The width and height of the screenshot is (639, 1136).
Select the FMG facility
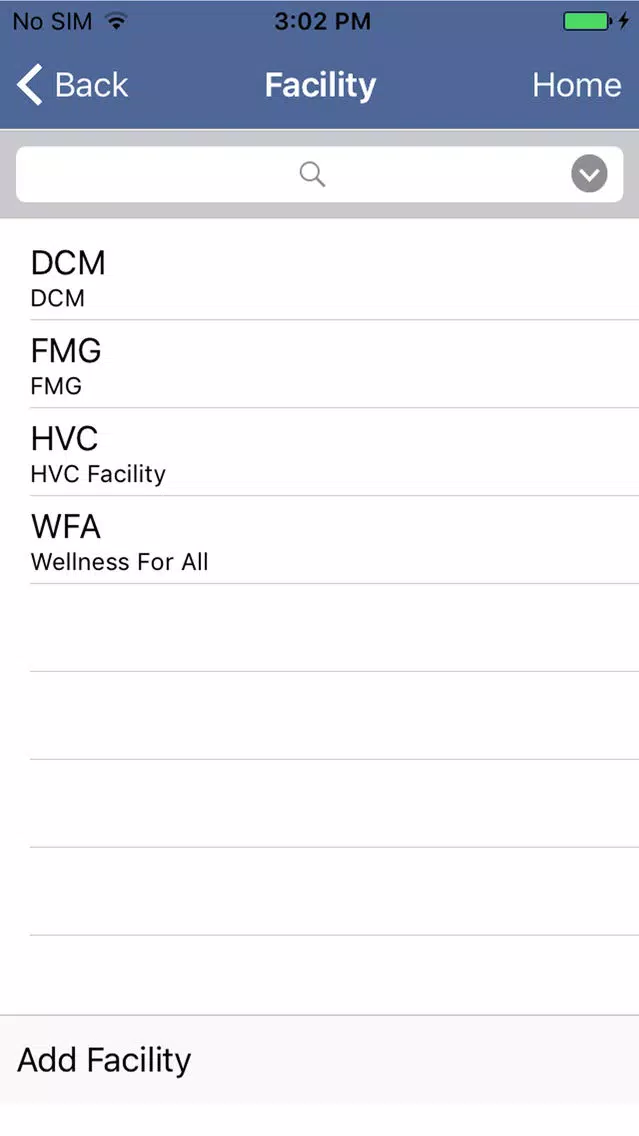320,364
